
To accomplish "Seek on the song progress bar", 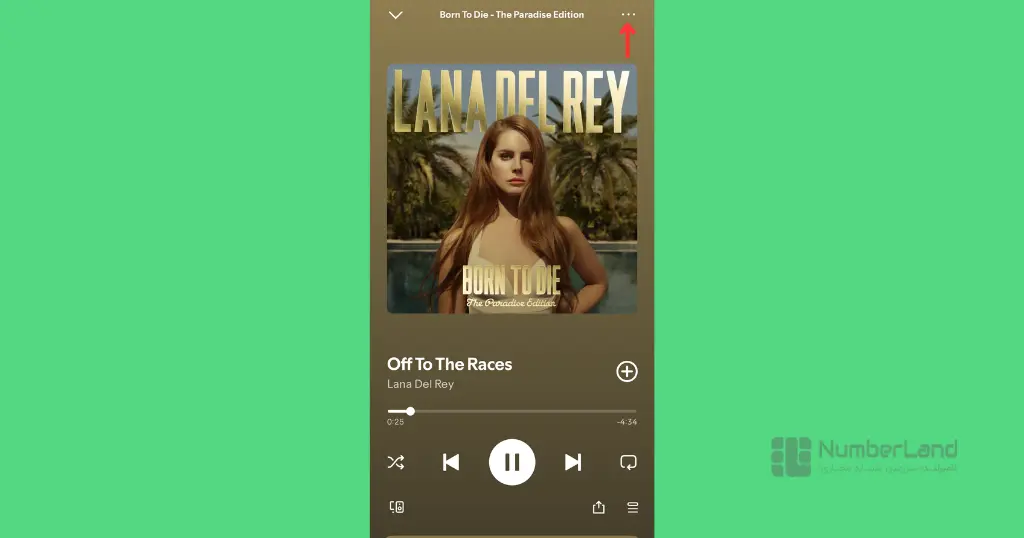I will pyautogui.click(x=512, y=411).
